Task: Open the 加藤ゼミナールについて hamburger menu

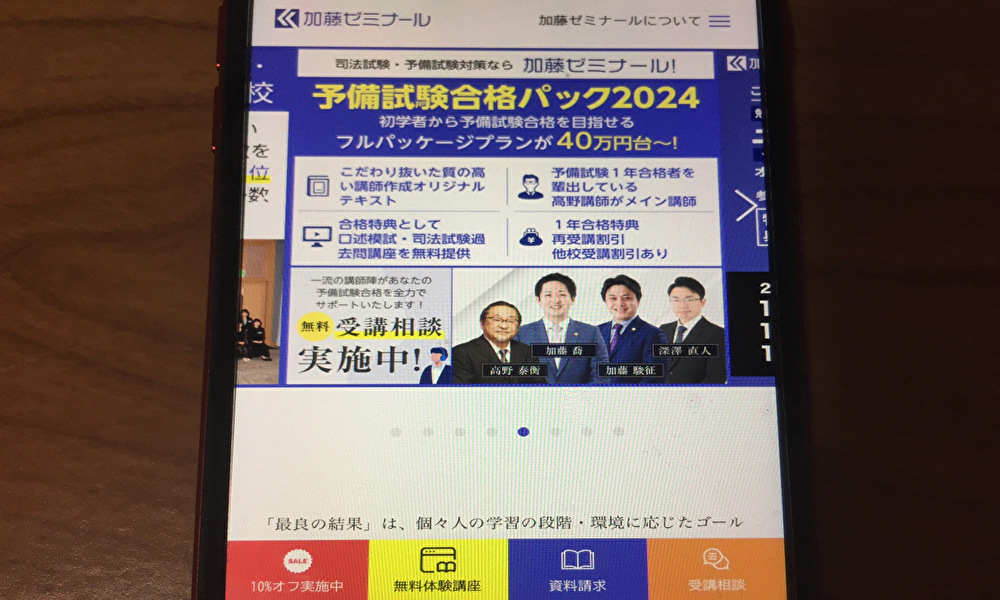Action: tap(719, 21)
